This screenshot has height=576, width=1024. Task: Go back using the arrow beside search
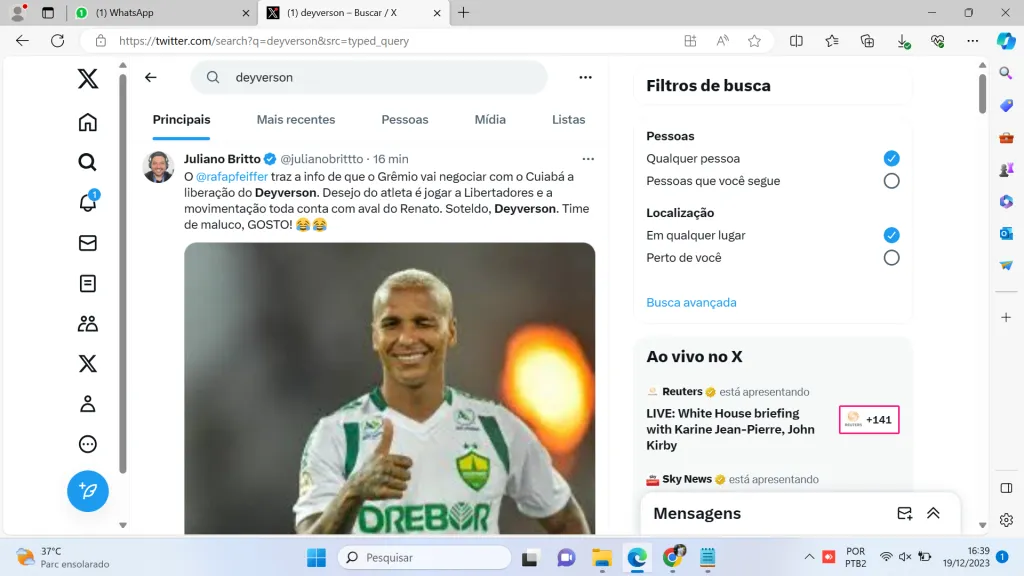(x=151, y=77)
